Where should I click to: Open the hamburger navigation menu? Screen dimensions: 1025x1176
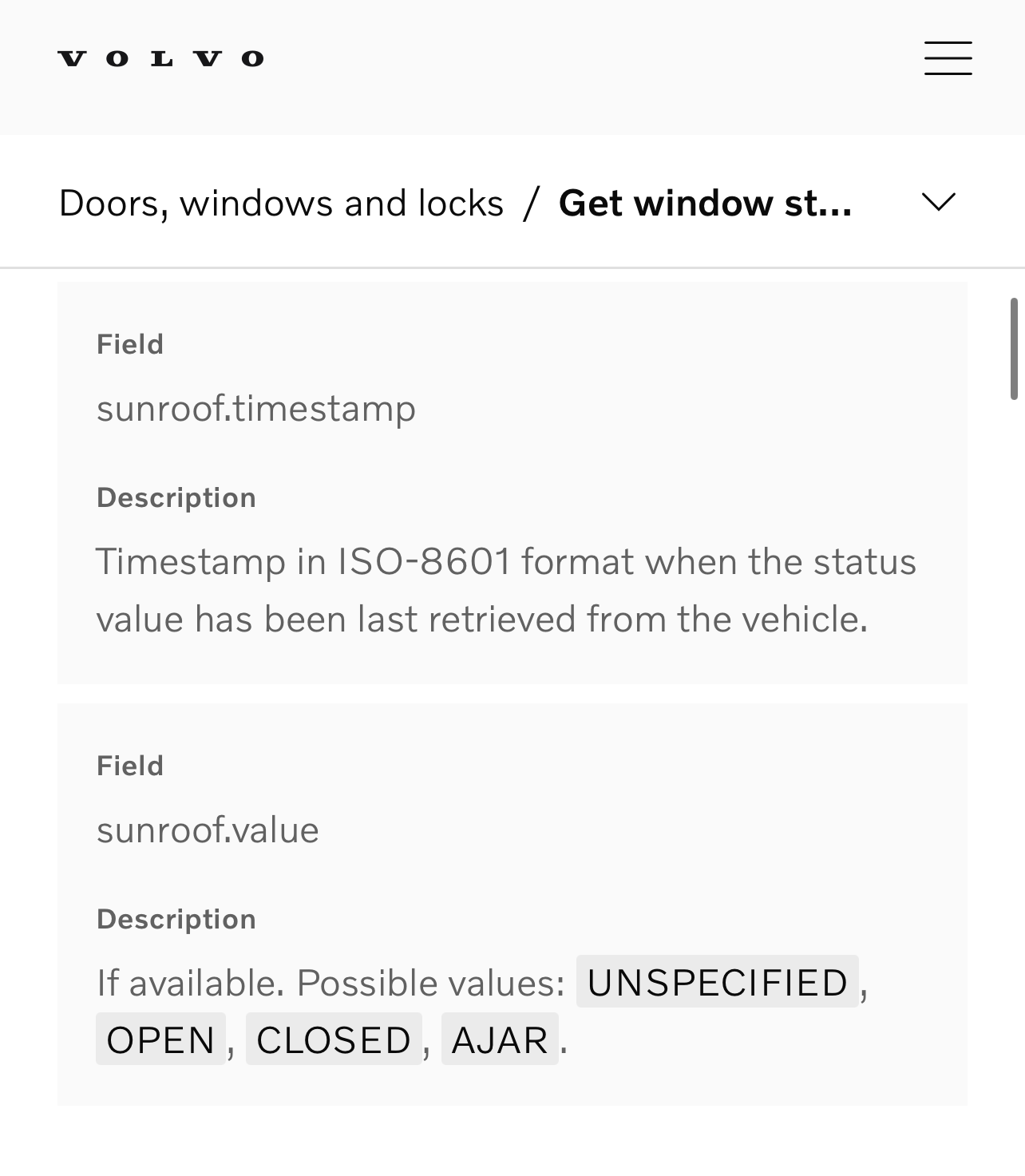coord(948,59)
